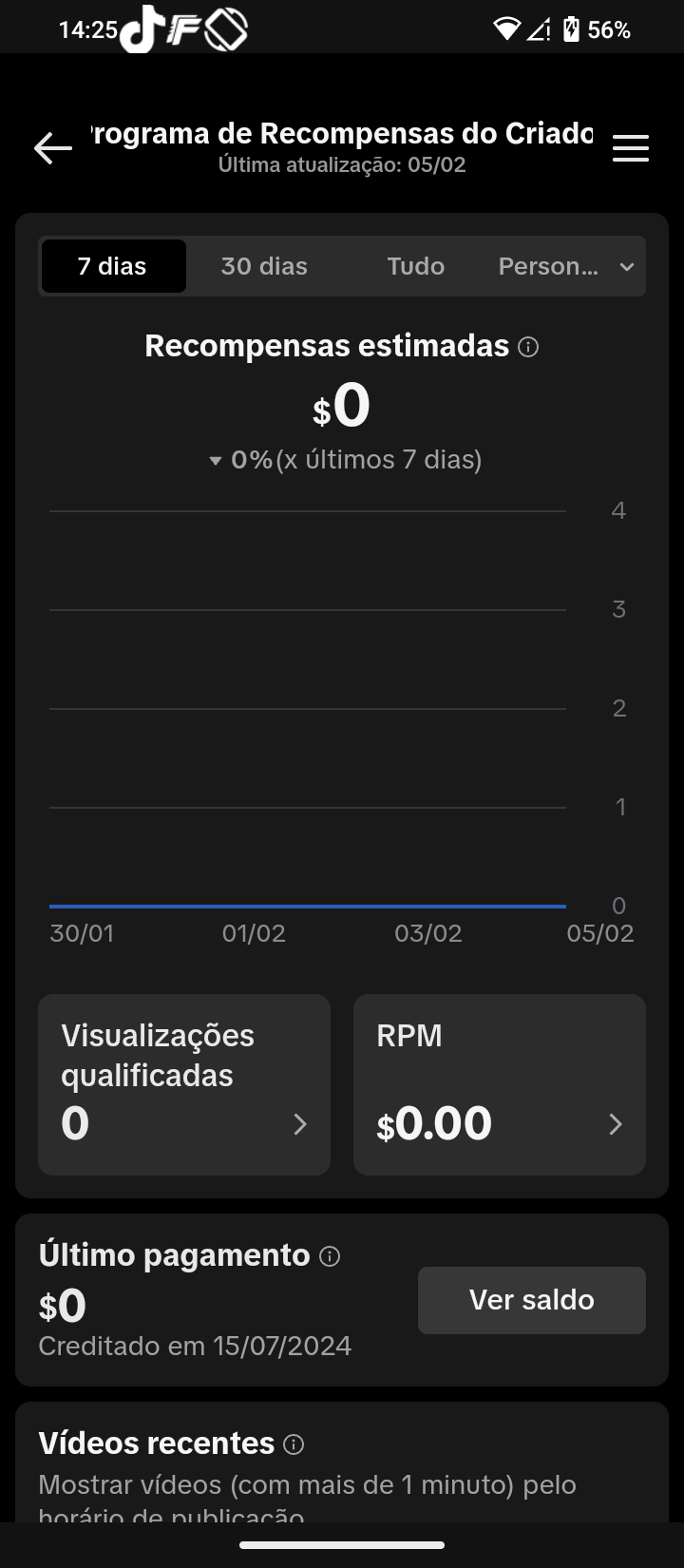
Task: Show info about Recompensas estimadas
Action: (x=528, y=347)
